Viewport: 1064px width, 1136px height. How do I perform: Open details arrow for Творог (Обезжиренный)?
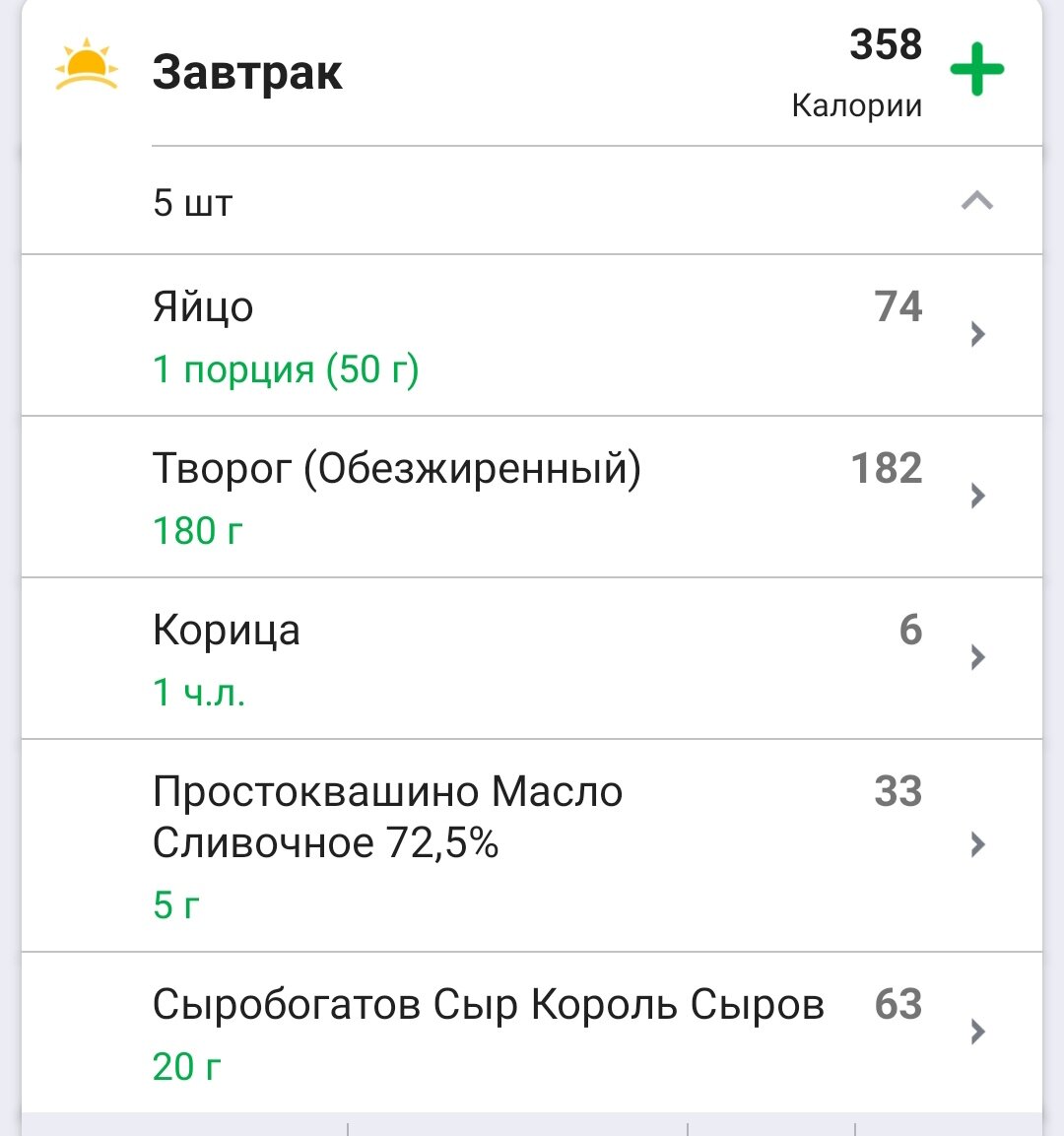tap(976, 496)
